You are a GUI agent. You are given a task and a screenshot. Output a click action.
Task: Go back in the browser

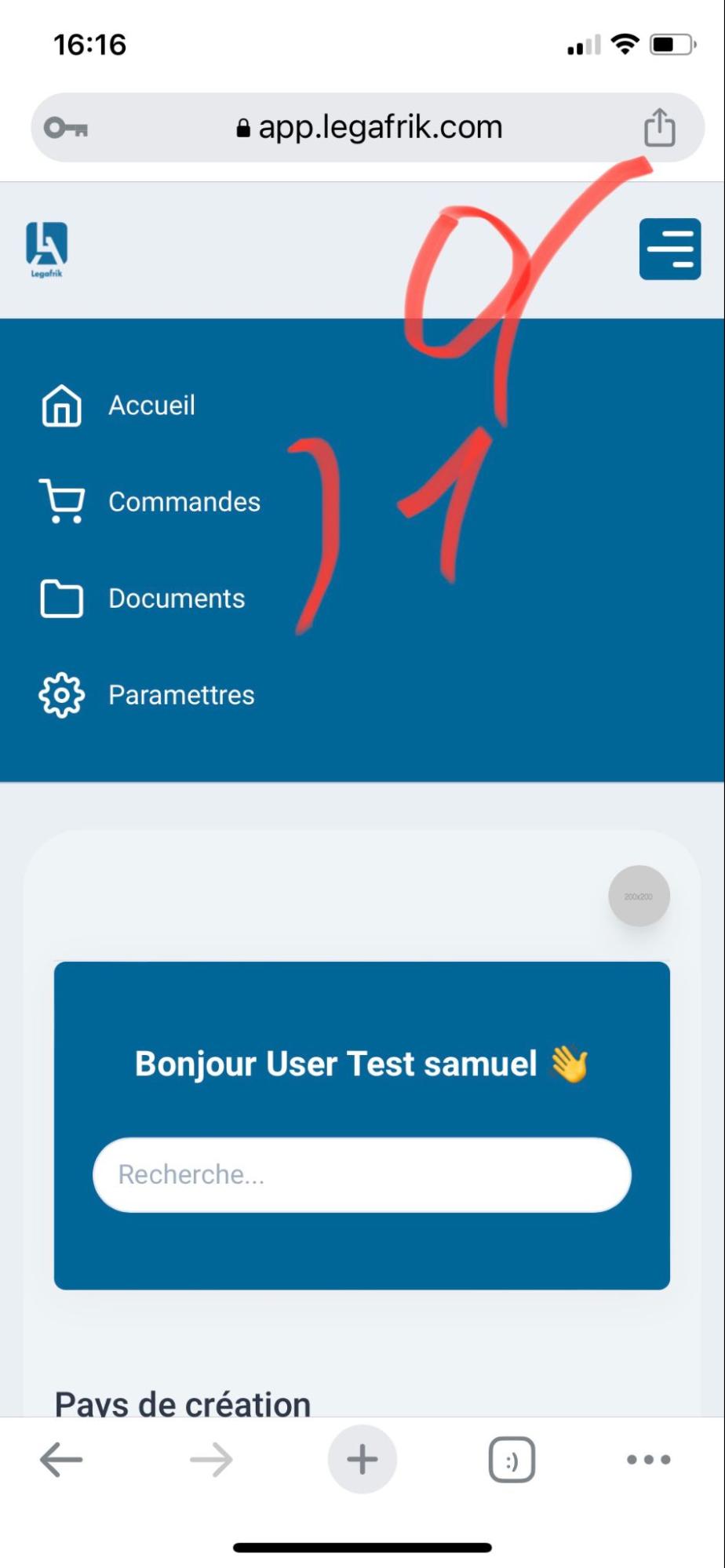tap(61, 1460)
